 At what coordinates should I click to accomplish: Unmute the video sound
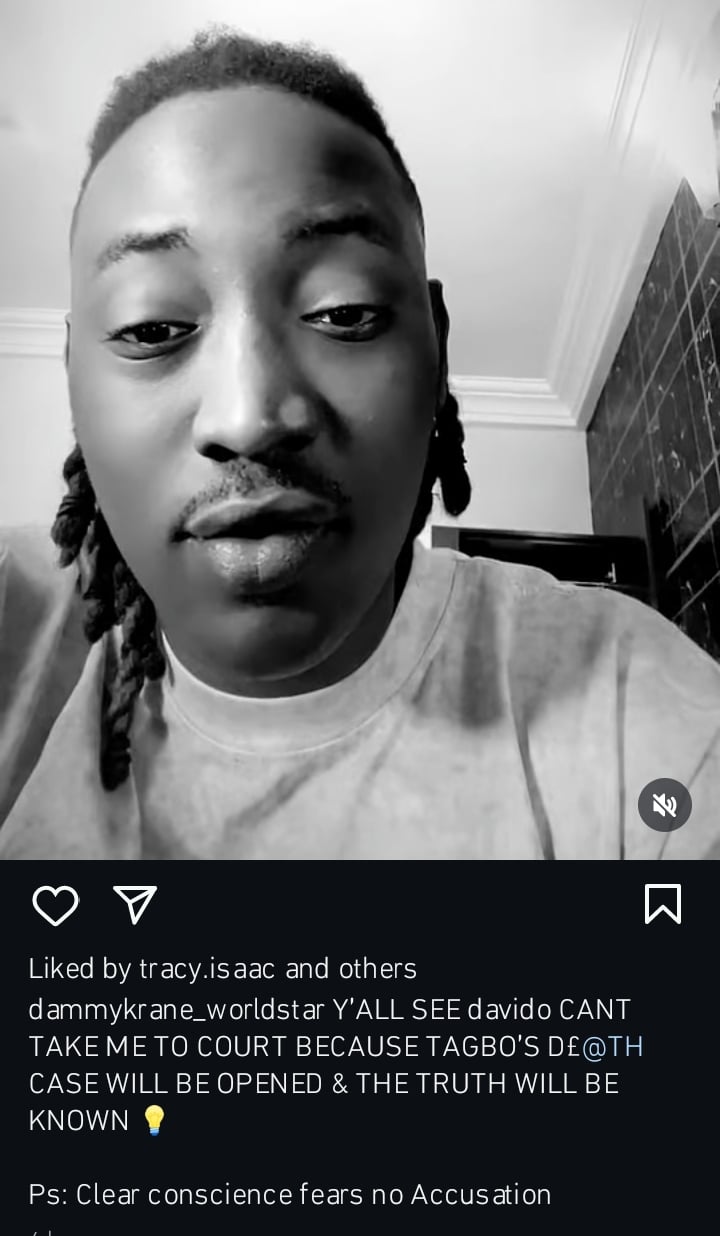pyautogui.click(x=665, y=805)
